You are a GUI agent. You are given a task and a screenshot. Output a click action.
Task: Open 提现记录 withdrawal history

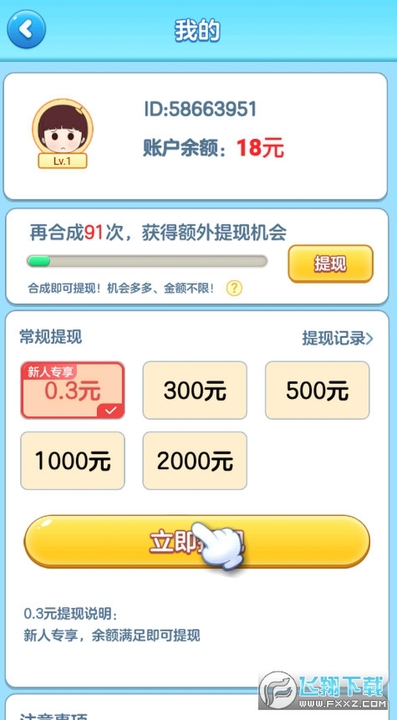(x=337, y=338)
